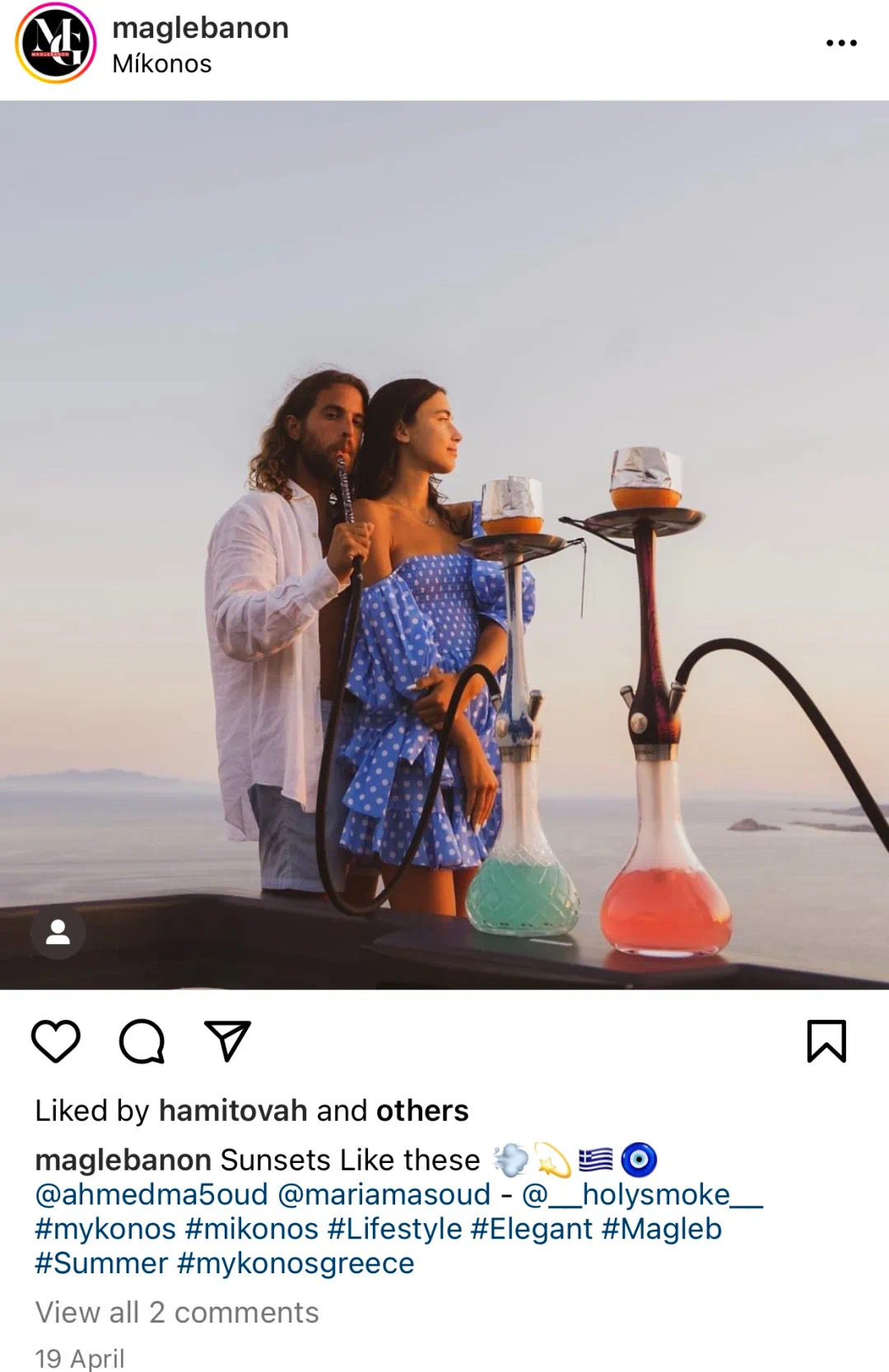
Task: Open @ahmedma5oud's profile mention
Action: [x=151, y=1194]
